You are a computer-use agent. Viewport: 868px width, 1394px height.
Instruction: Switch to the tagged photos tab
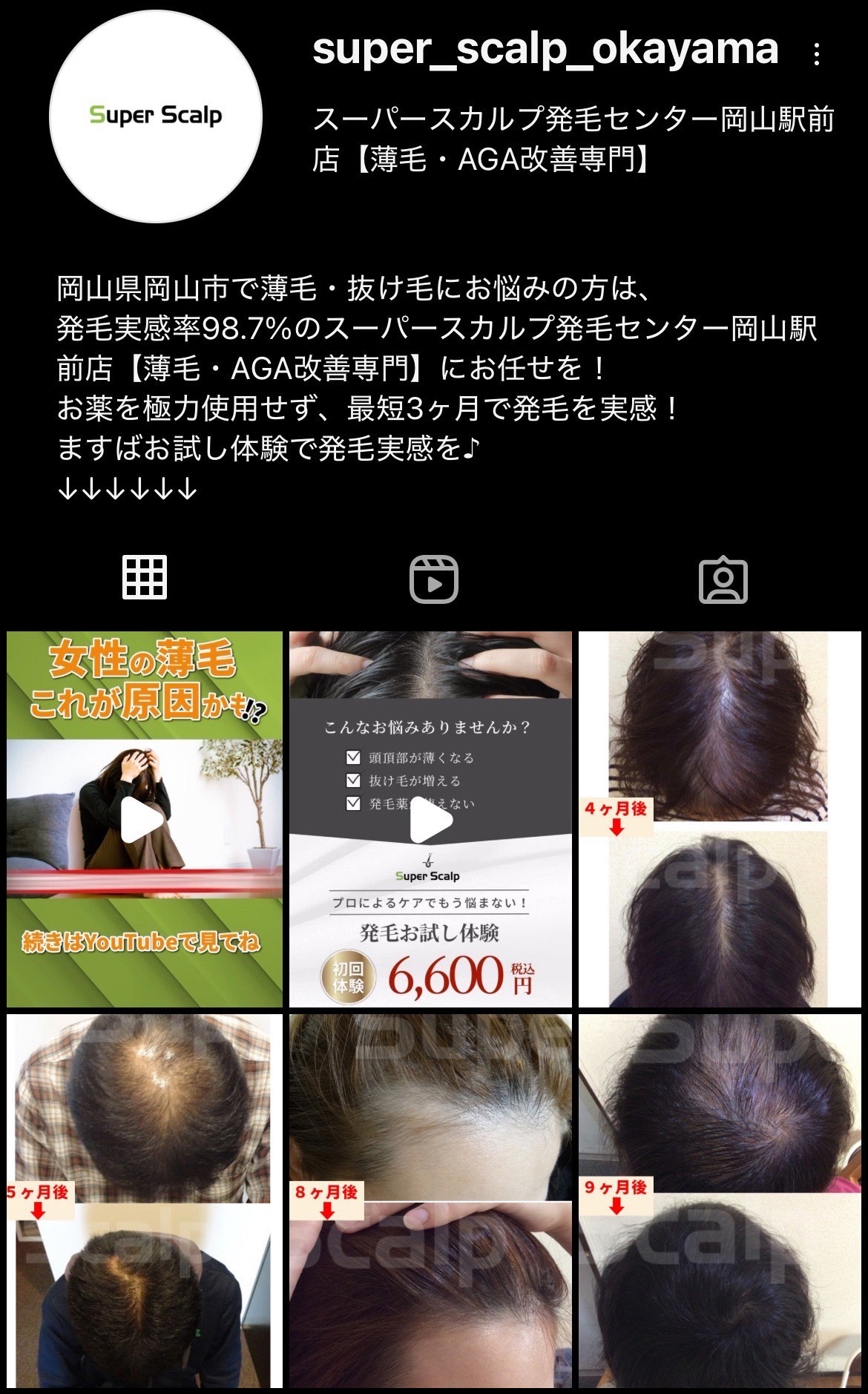[x=723, y=579]
